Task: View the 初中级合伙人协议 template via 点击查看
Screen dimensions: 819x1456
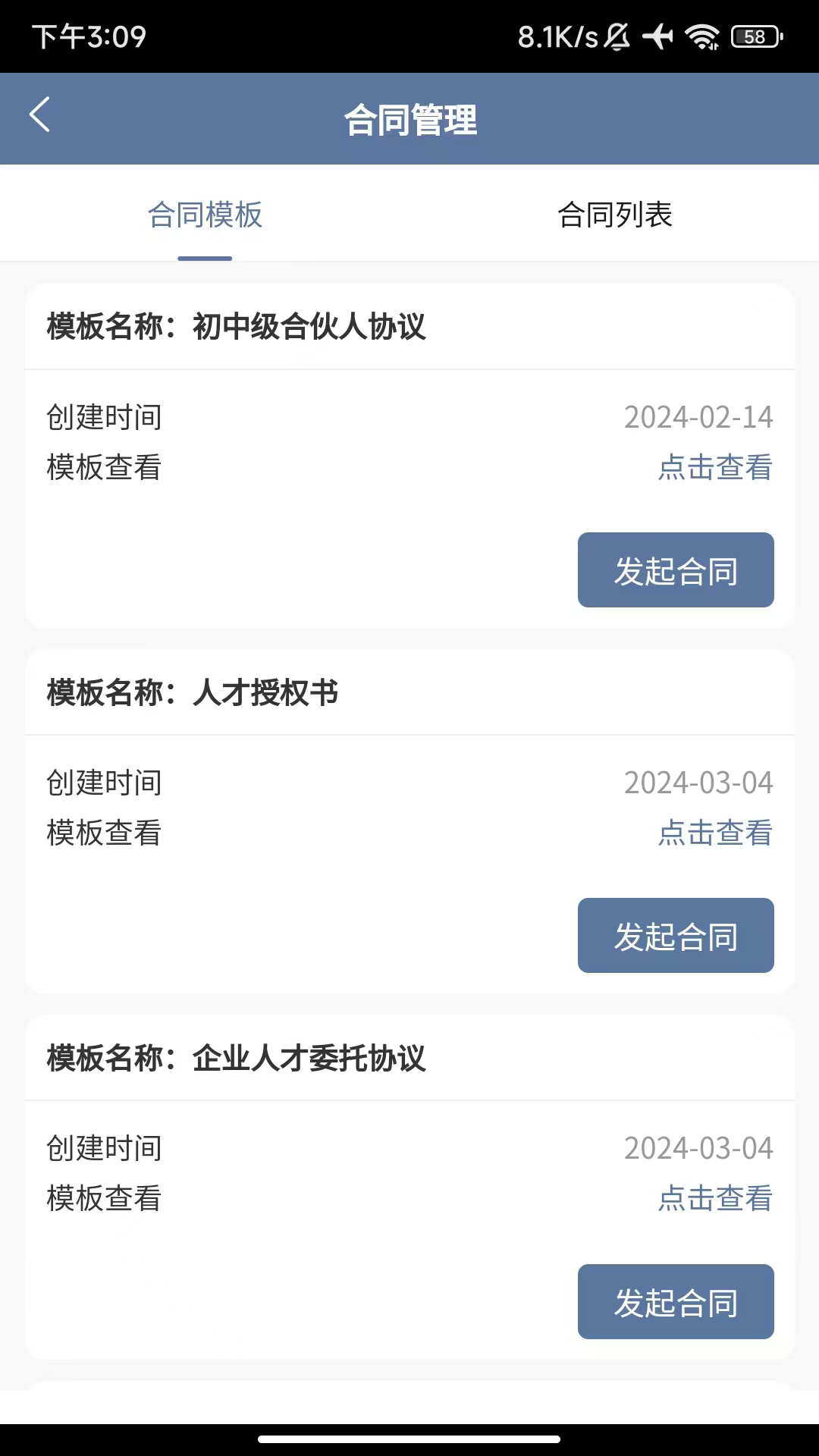Action: coord(714,467)
